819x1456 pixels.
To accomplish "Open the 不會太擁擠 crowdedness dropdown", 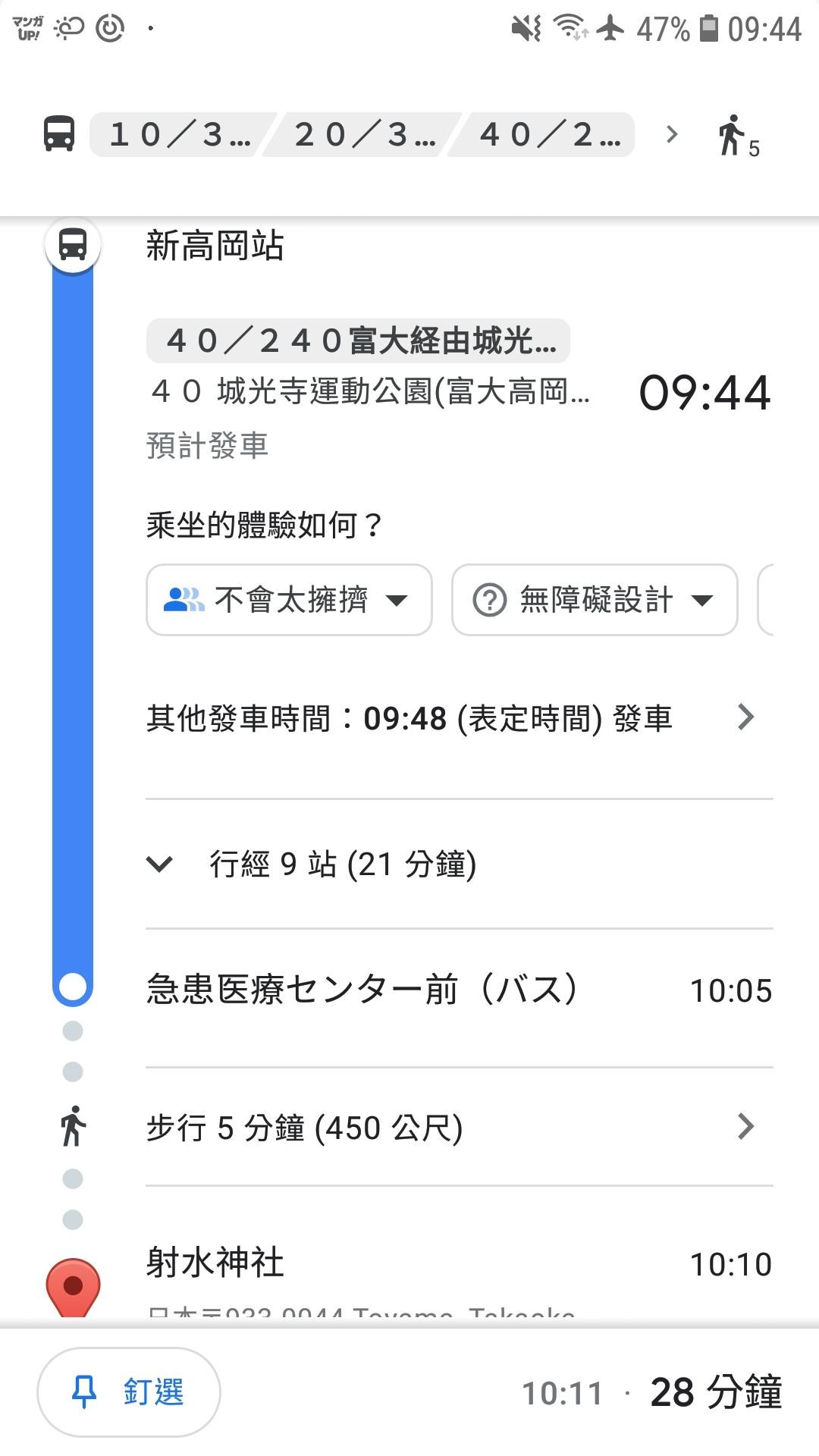I will pyautogui.click(x=289, y=600).
